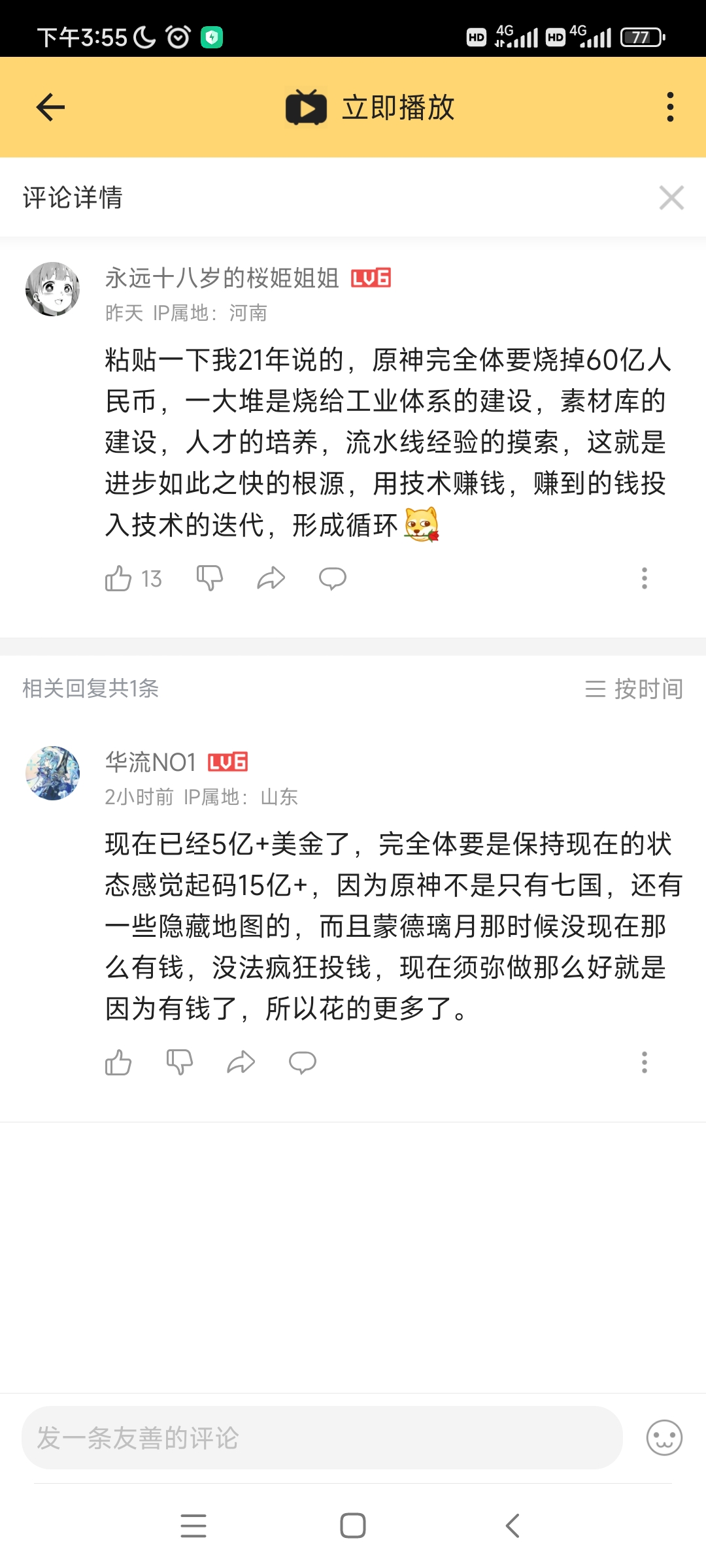Open 华流NO1's profile avatar
Image resolution: width=706 pixels, height=1568 pixels.
[53, 774]
